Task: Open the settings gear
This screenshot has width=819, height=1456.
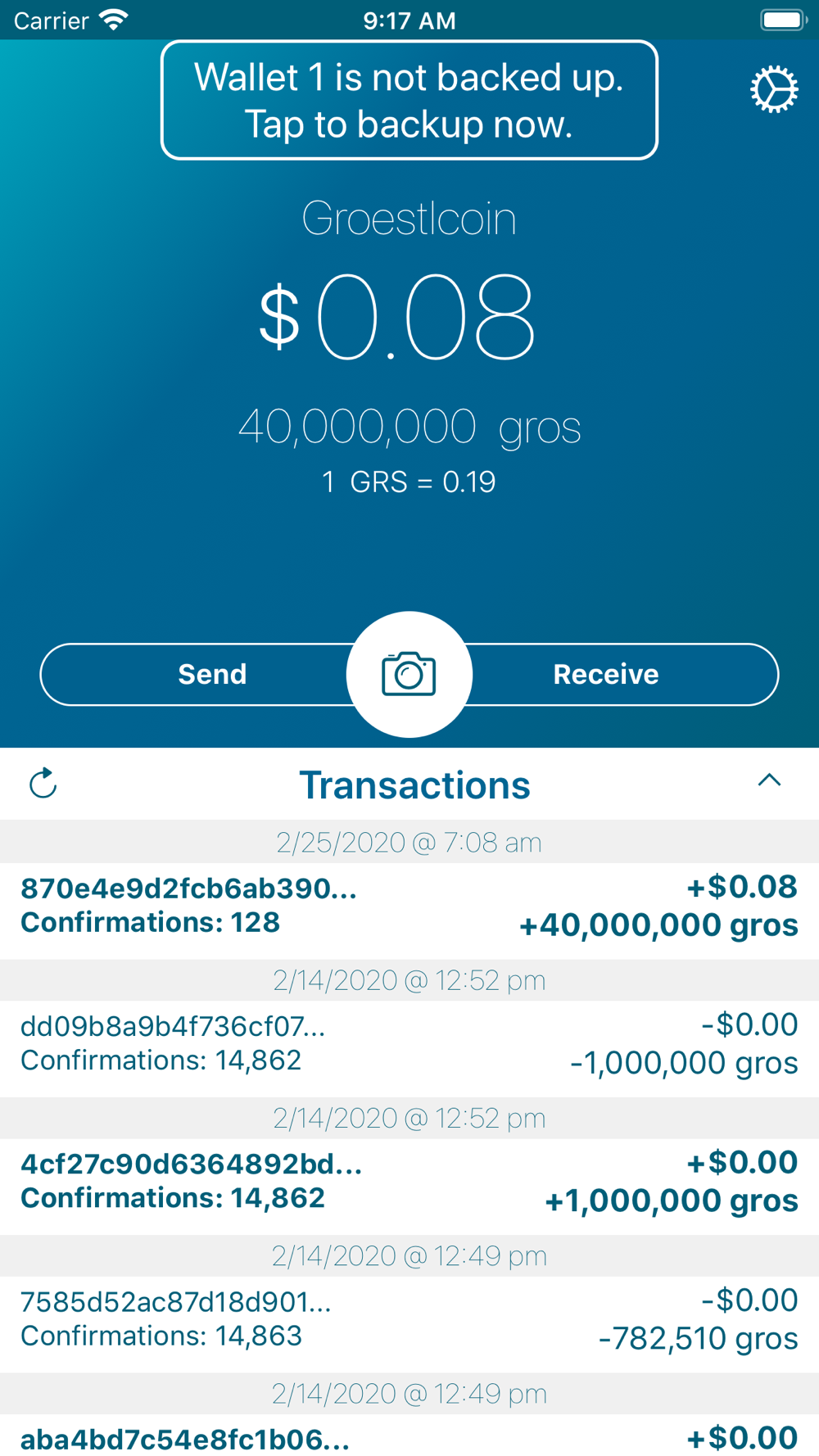Action: pos(773,89)
